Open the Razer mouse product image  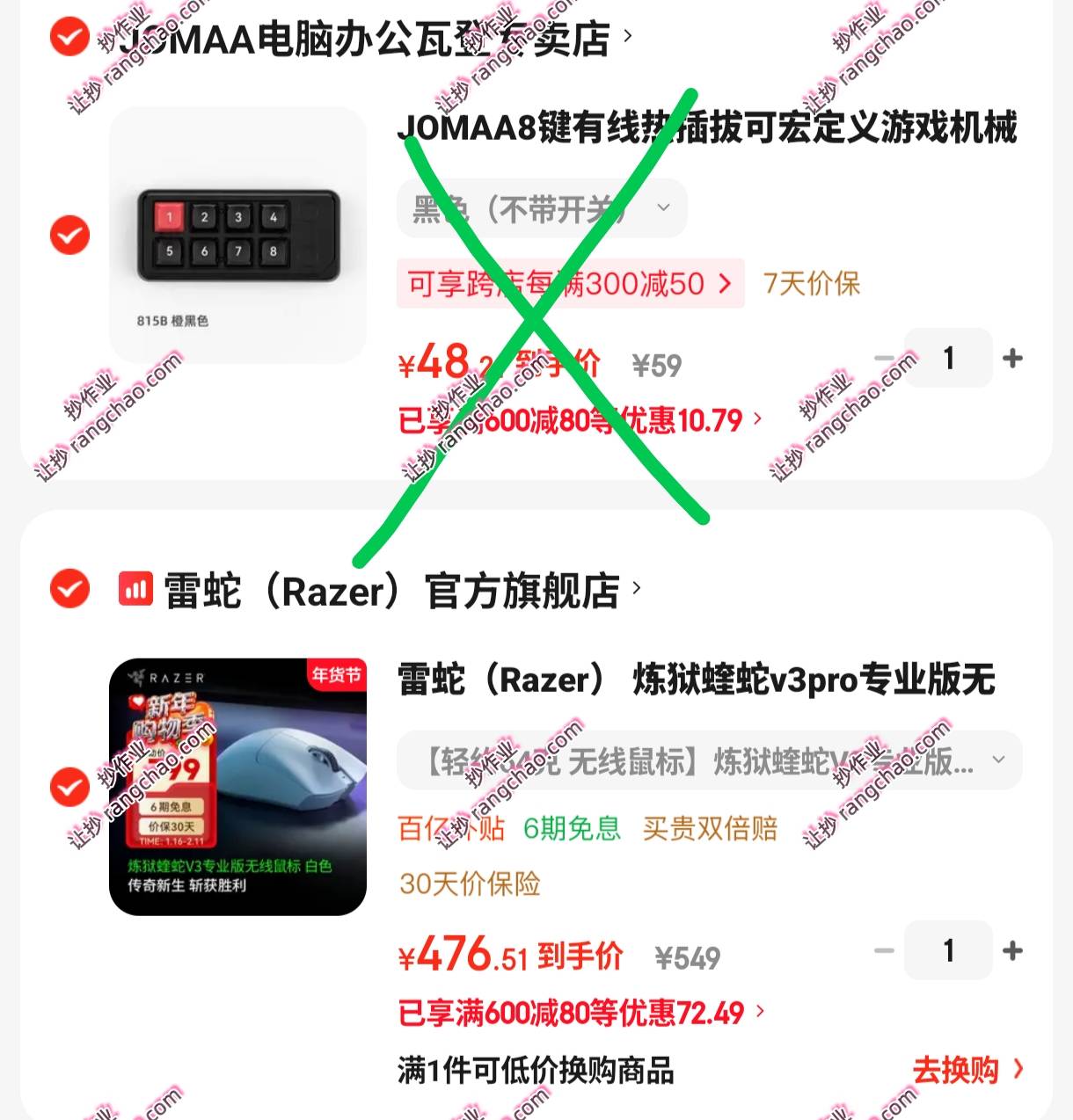(x=237, y=786)
